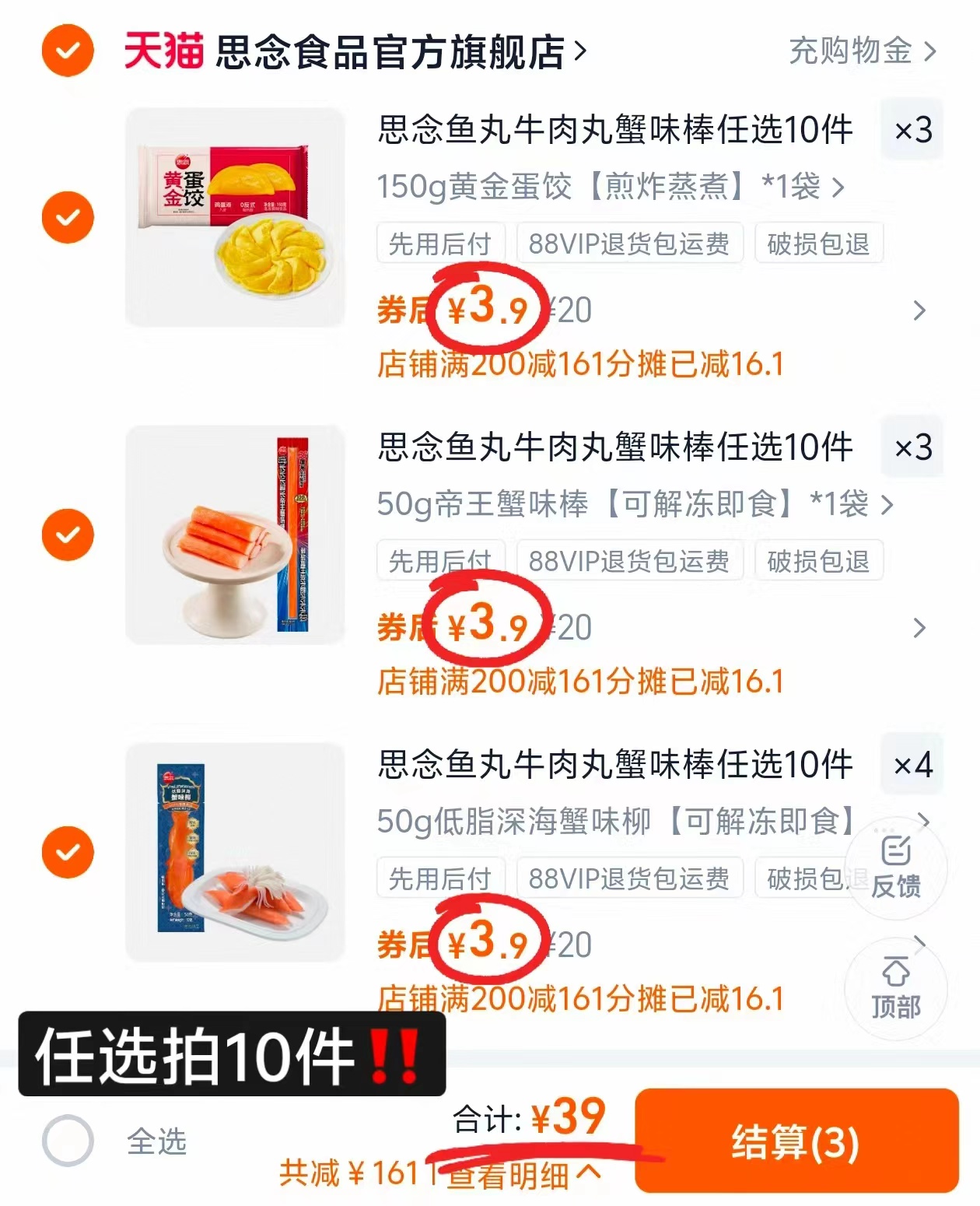980x1206 pixels.
Task: Click the ×4 quantity label on 蟹味柳
Action: [912, 766]
